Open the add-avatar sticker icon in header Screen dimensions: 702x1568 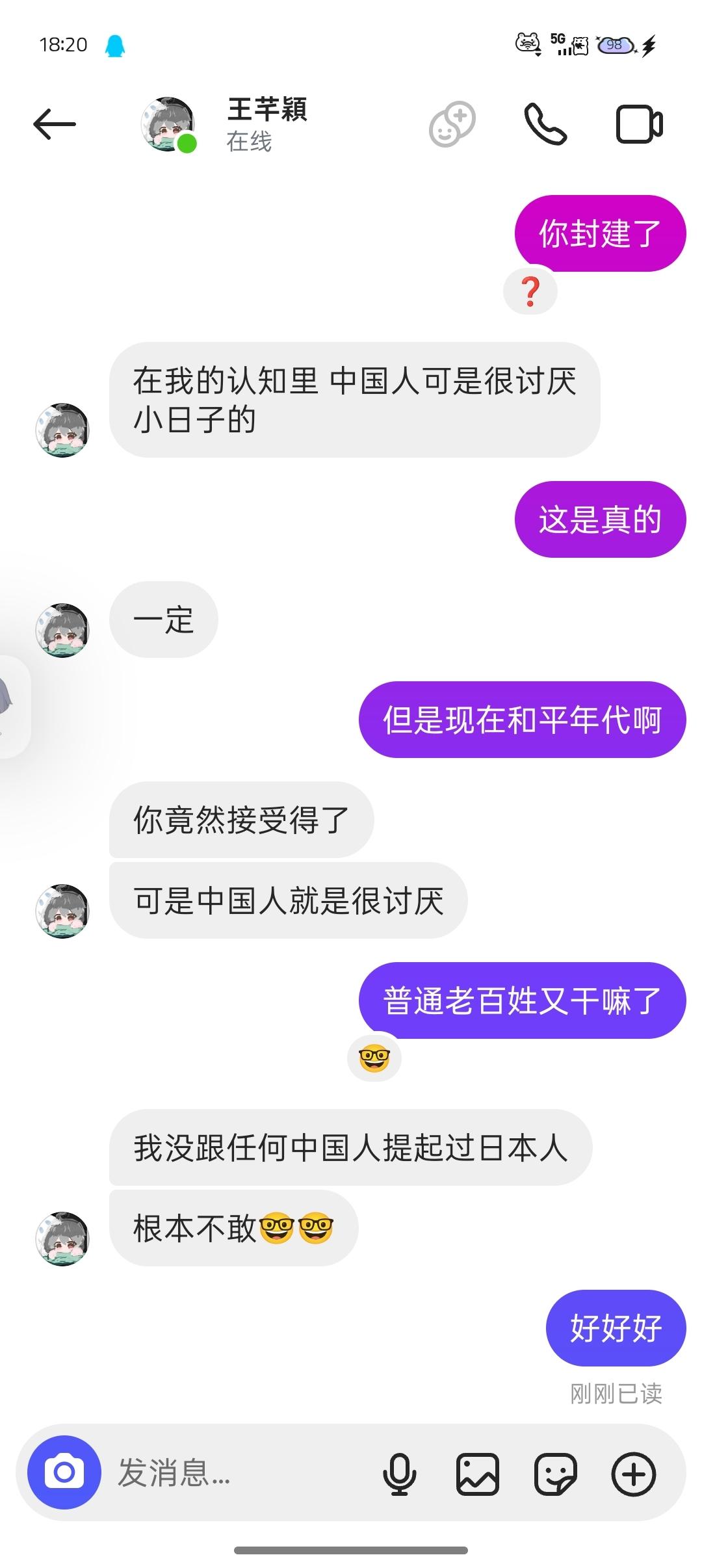point(452,124)
